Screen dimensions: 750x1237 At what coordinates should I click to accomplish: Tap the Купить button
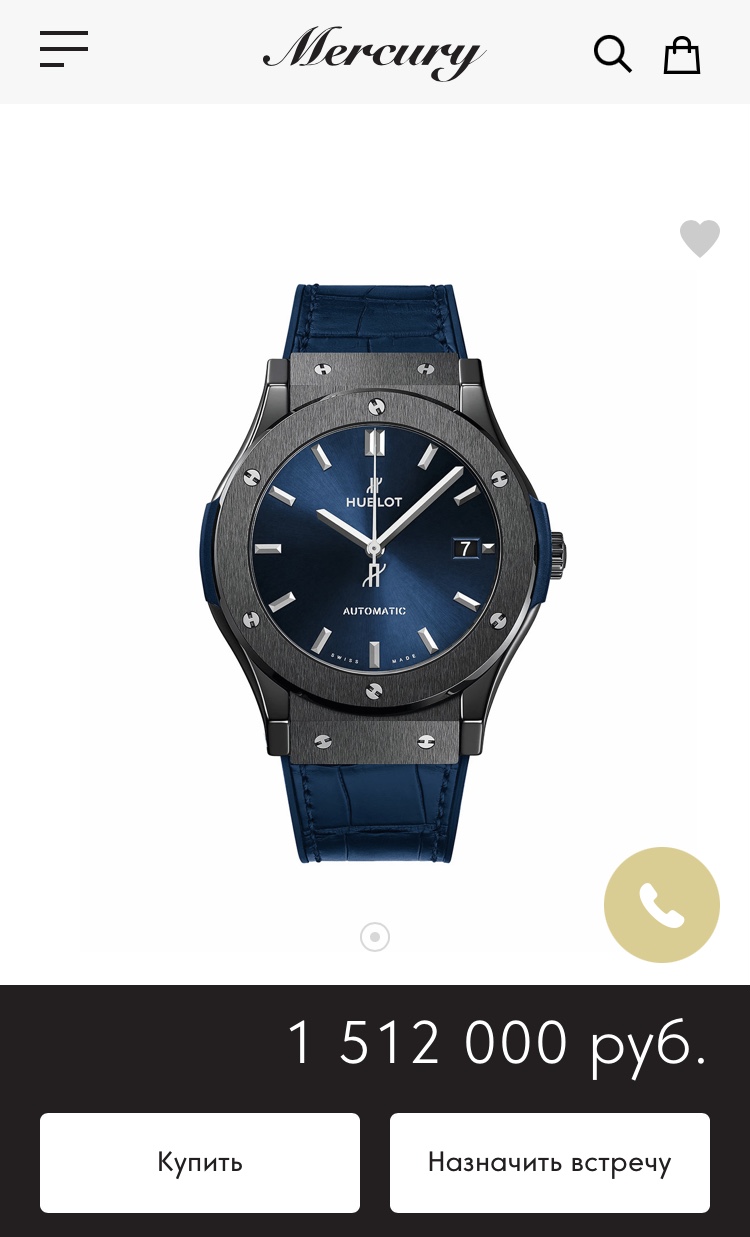pyautogui.click(x=200, y=1162)
